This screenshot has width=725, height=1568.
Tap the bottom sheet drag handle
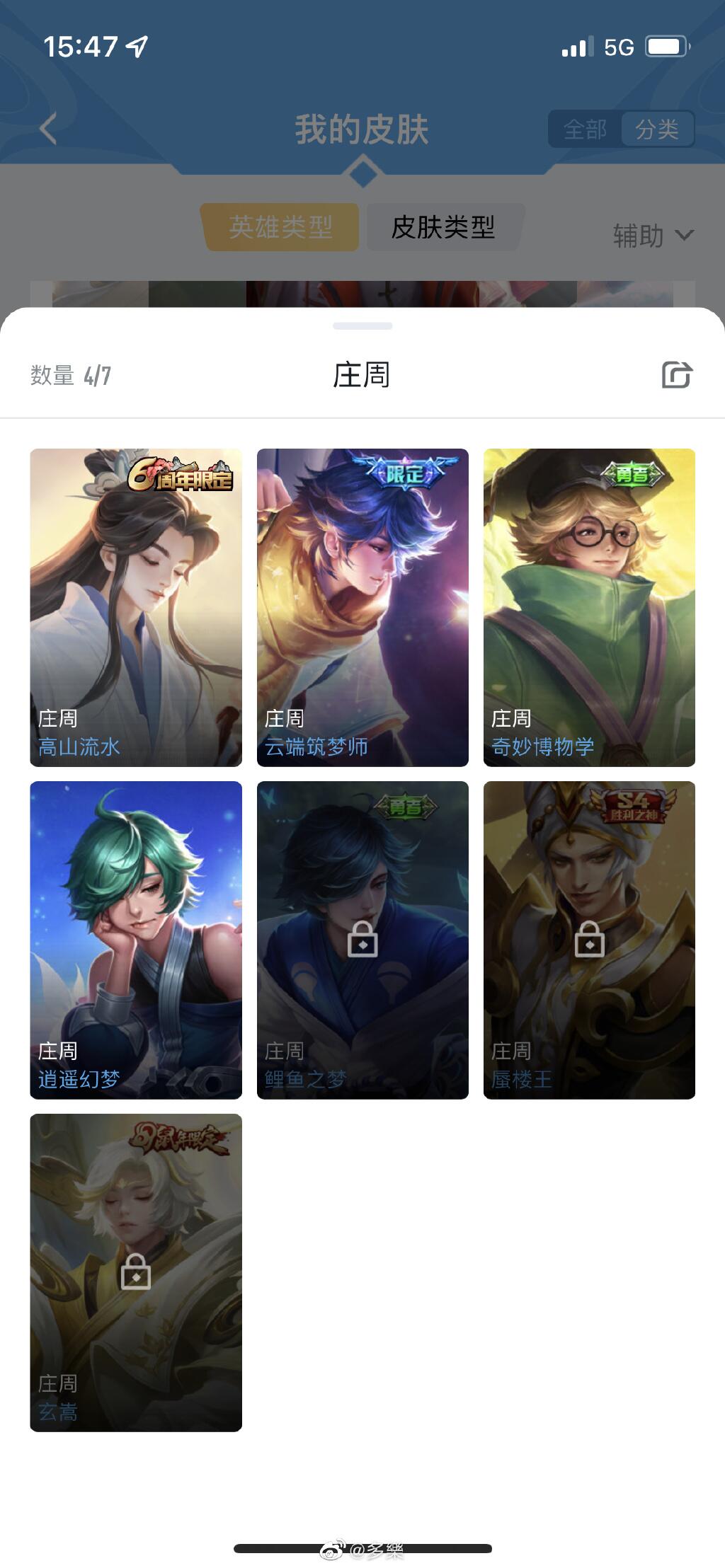(x=362, y=326)
